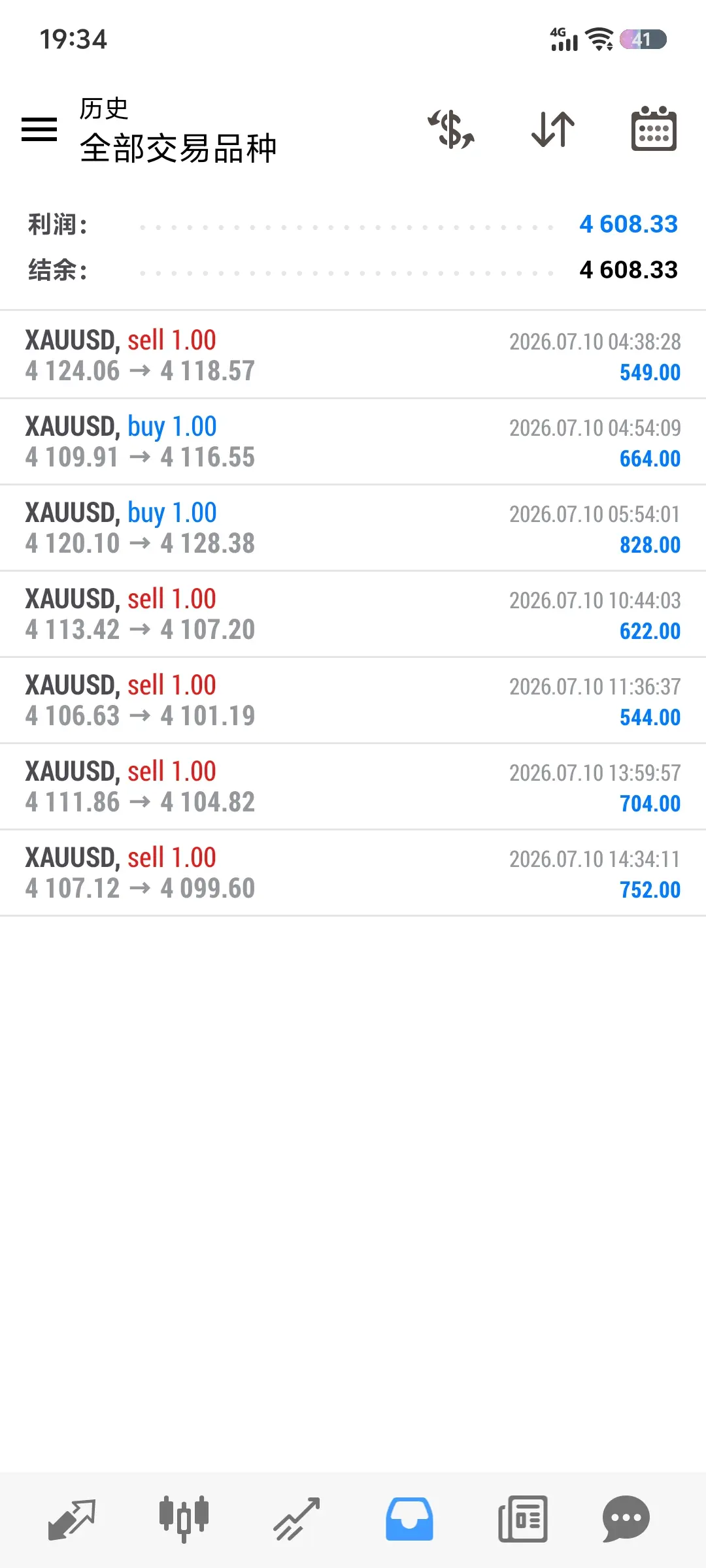This screenshot has height=1568, width=706.
Task: Open the hamburger drawer menu
Action: [39, 129]
